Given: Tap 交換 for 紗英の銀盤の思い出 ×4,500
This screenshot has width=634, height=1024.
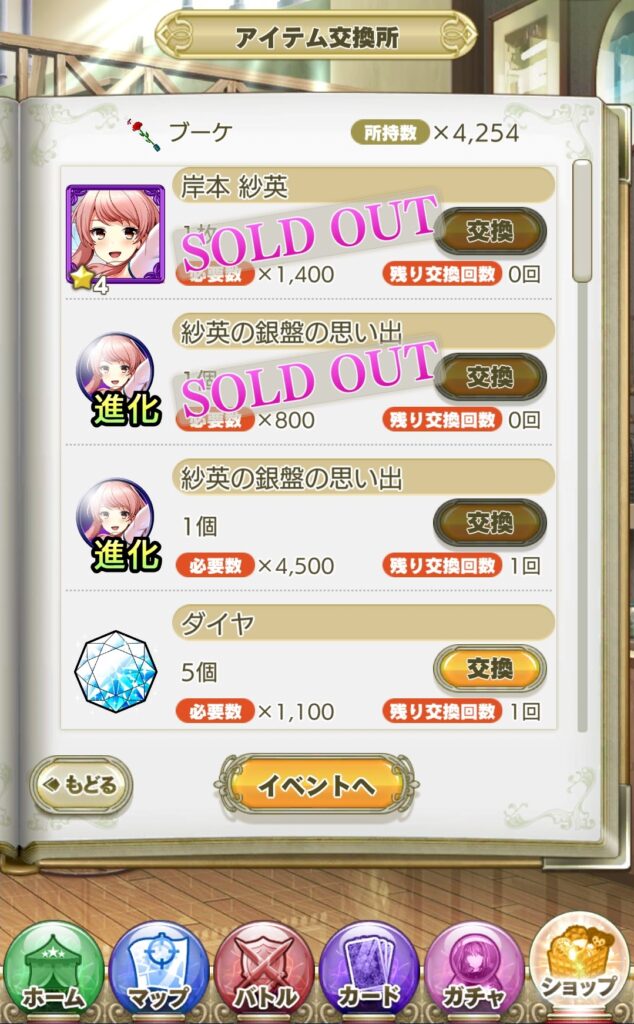Looking at the screenshot, I should (x=489, y=522).
